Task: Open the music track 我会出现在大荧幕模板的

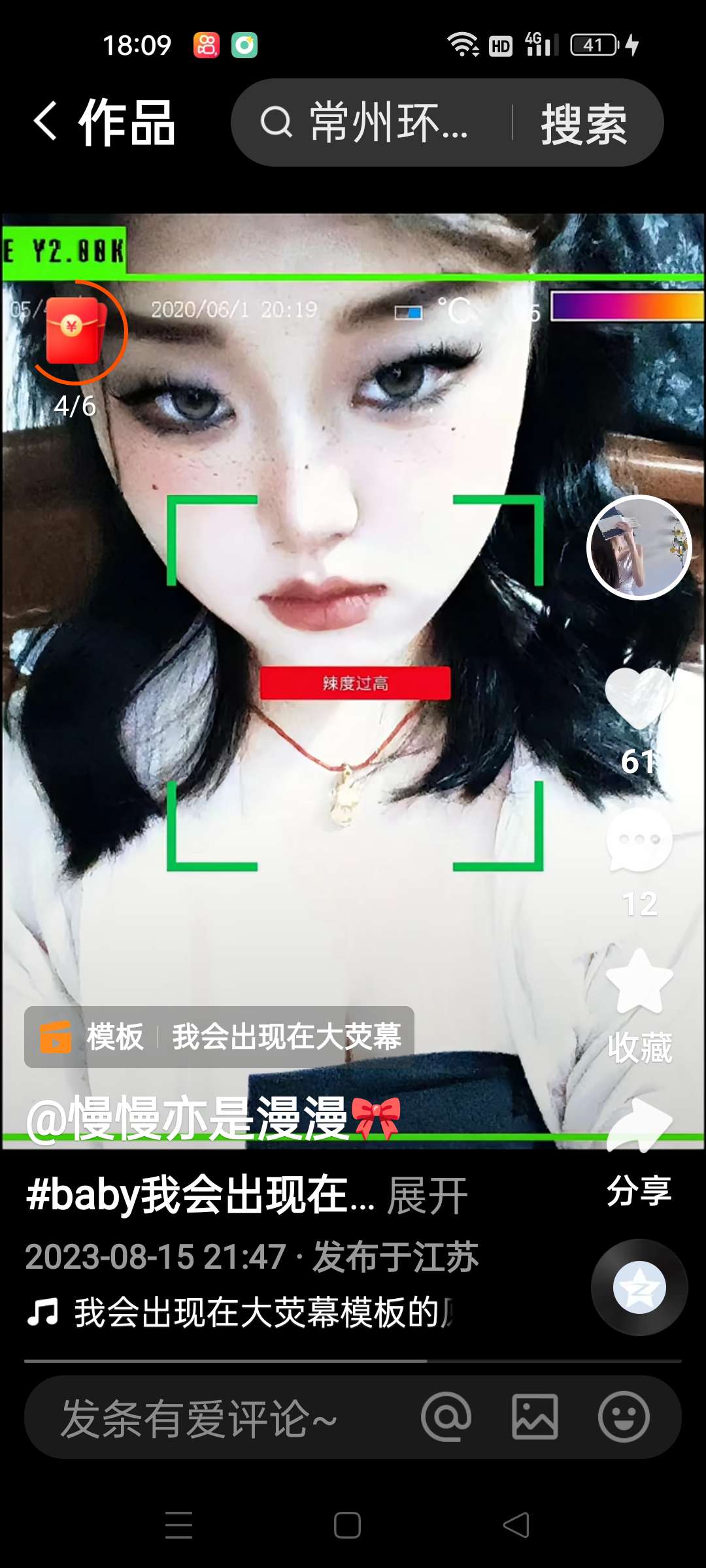Action: [261, 1312]
